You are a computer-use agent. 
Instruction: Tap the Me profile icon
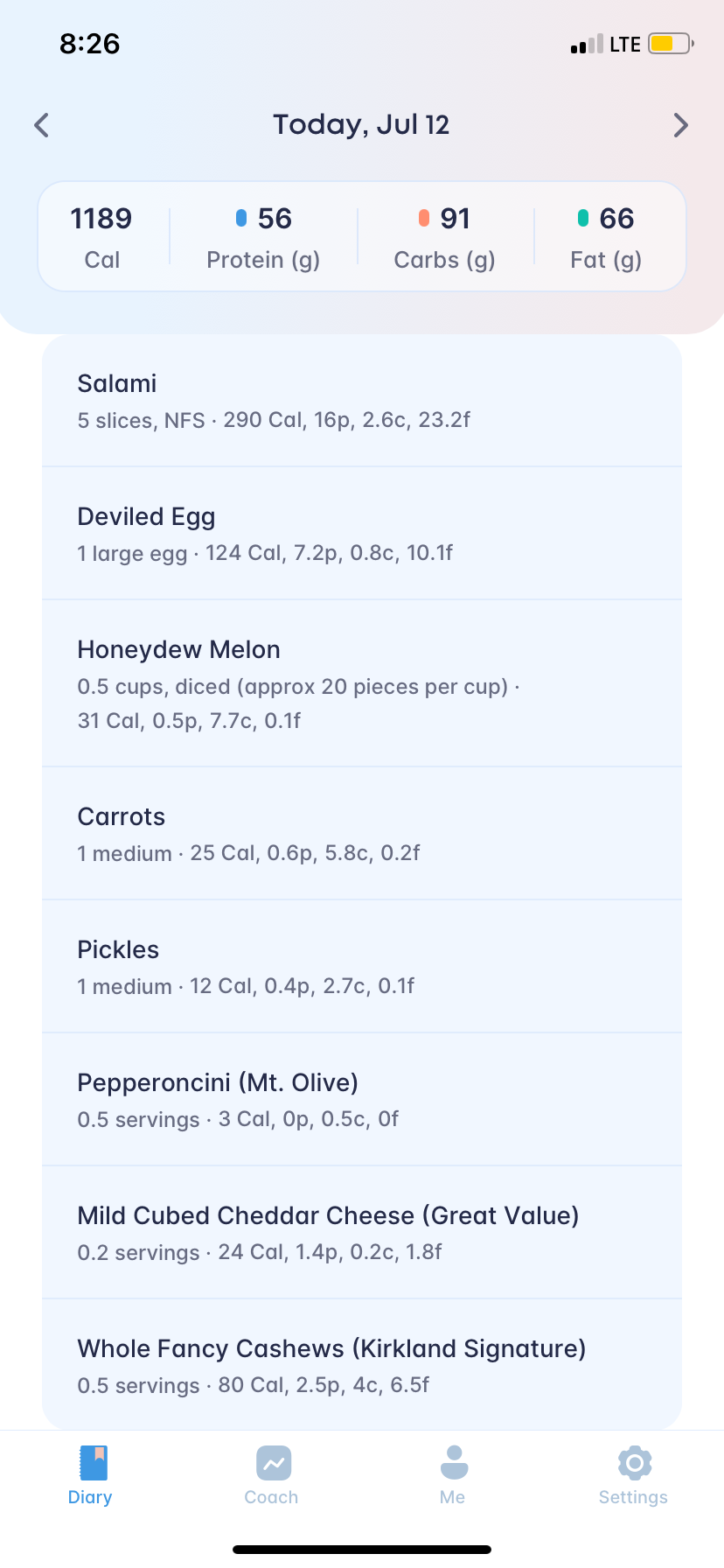pyautogui.click(x=452, y=1463)
